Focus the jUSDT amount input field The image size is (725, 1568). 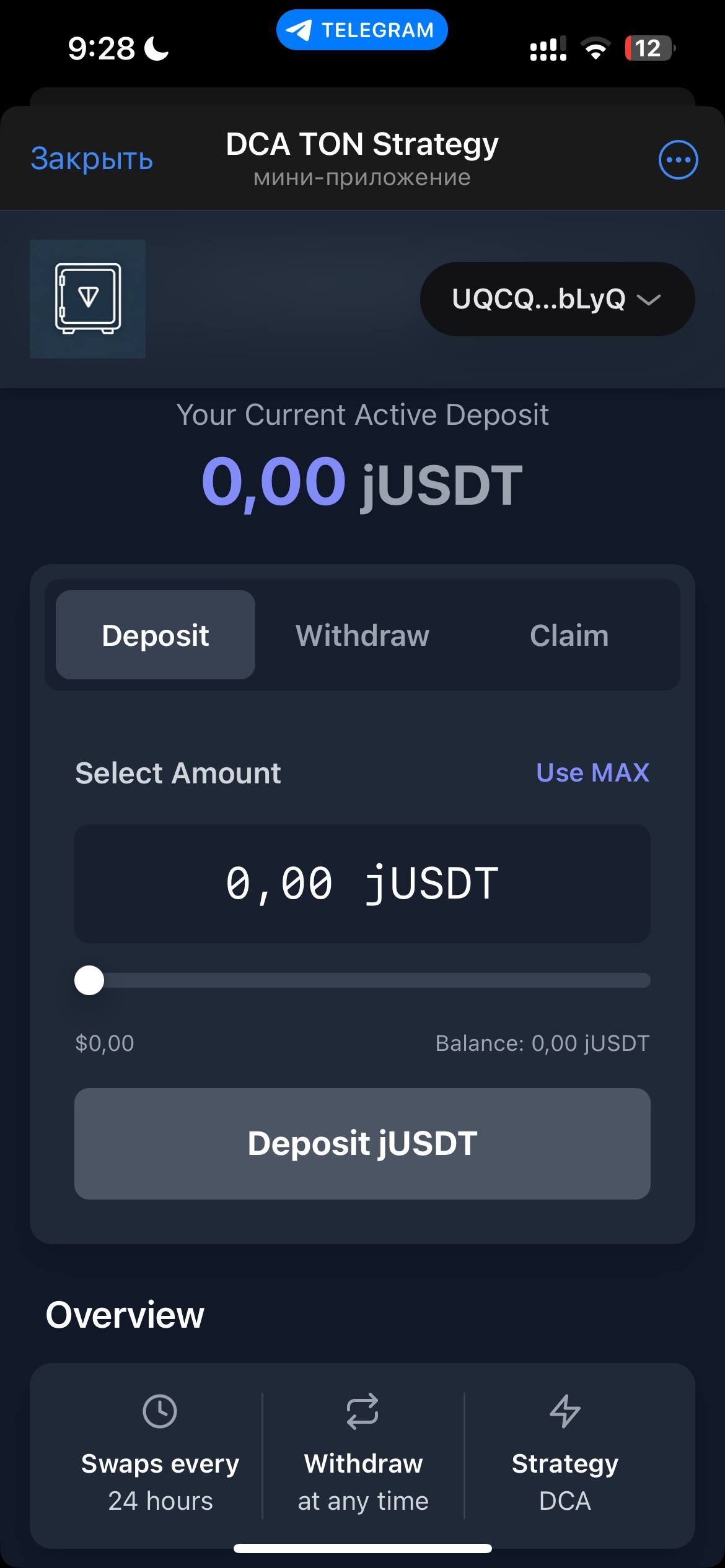coord(362,884)
